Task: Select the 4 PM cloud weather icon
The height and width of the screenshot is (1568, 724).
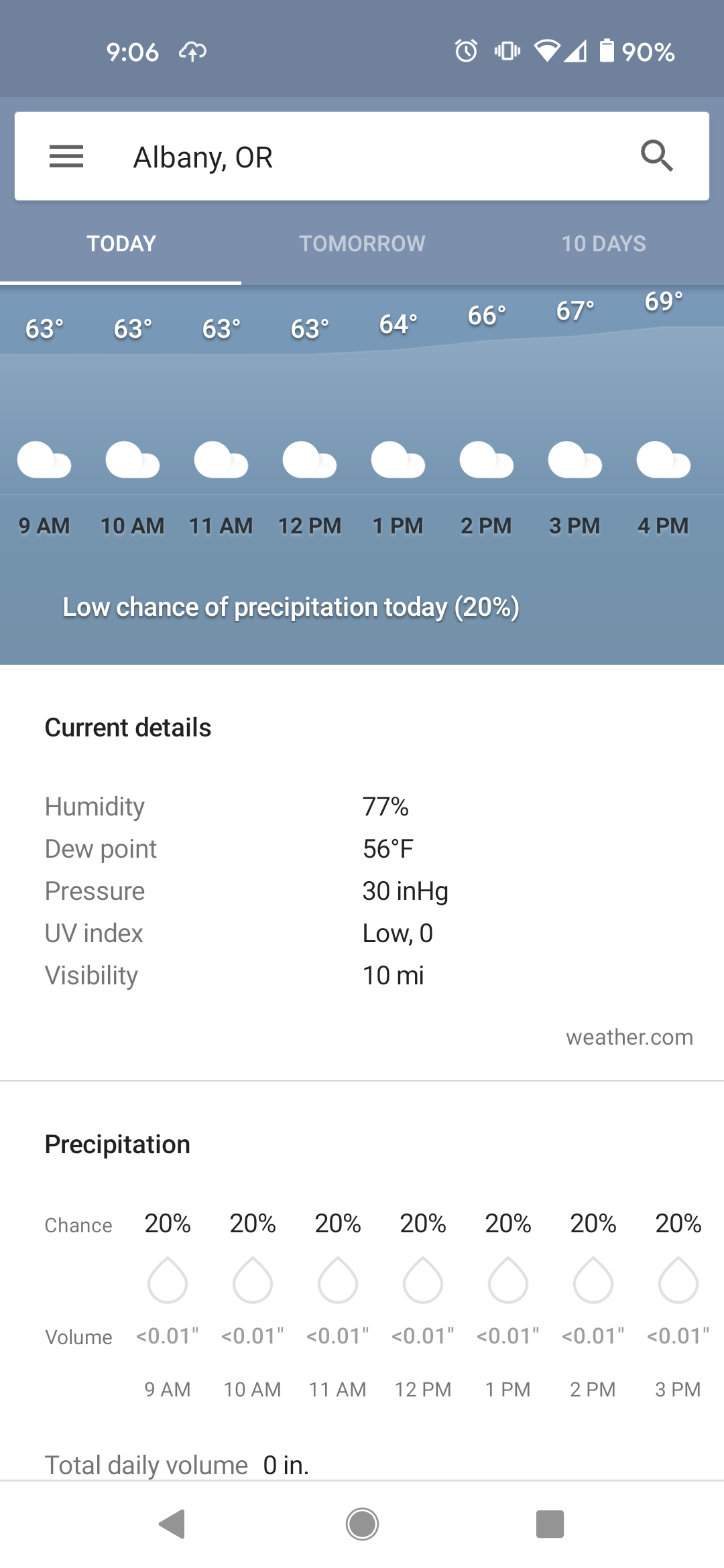Action: (x=664, y=461)
